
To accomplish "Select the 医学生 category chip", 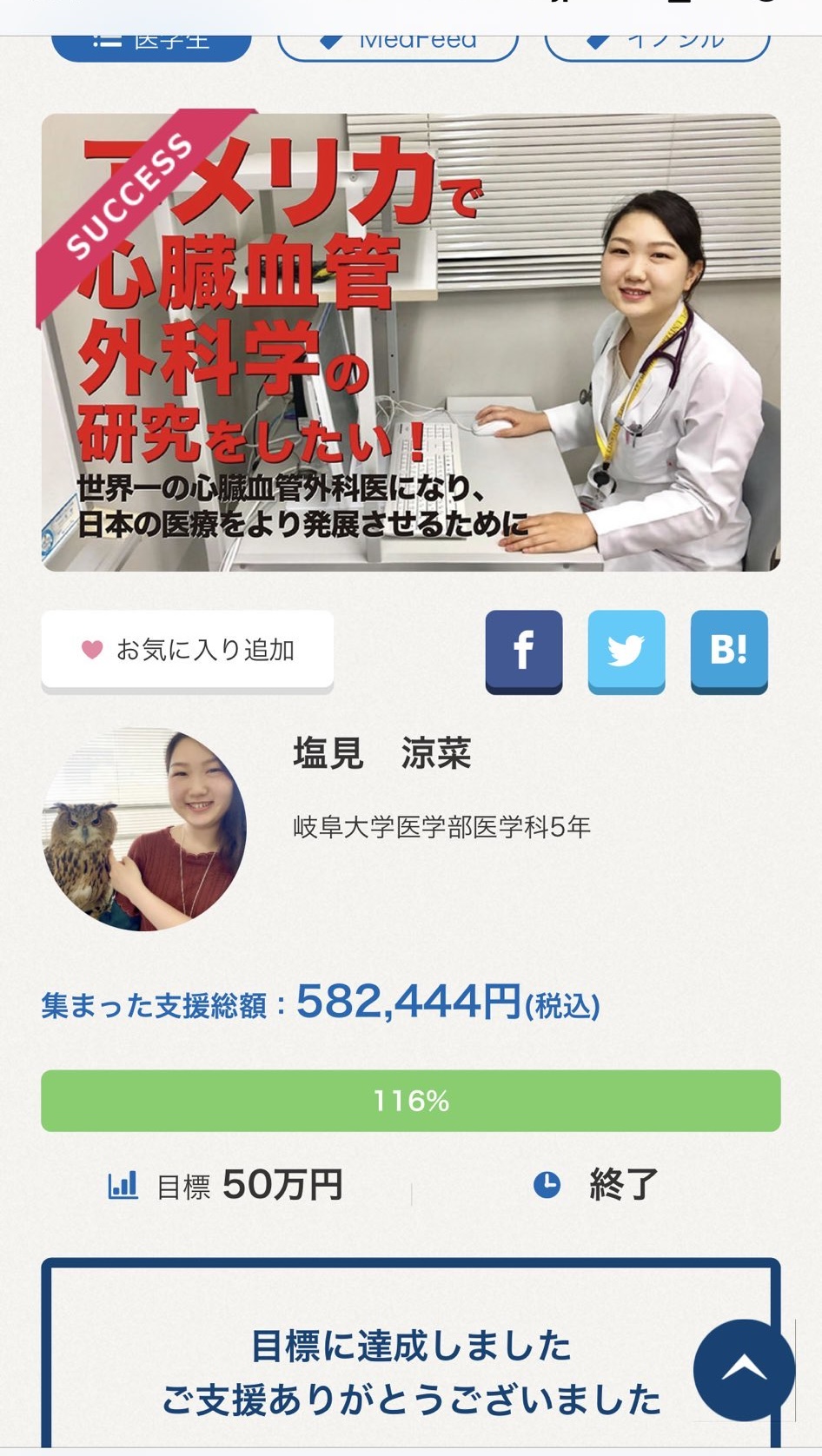I will [x=152, y=45].
